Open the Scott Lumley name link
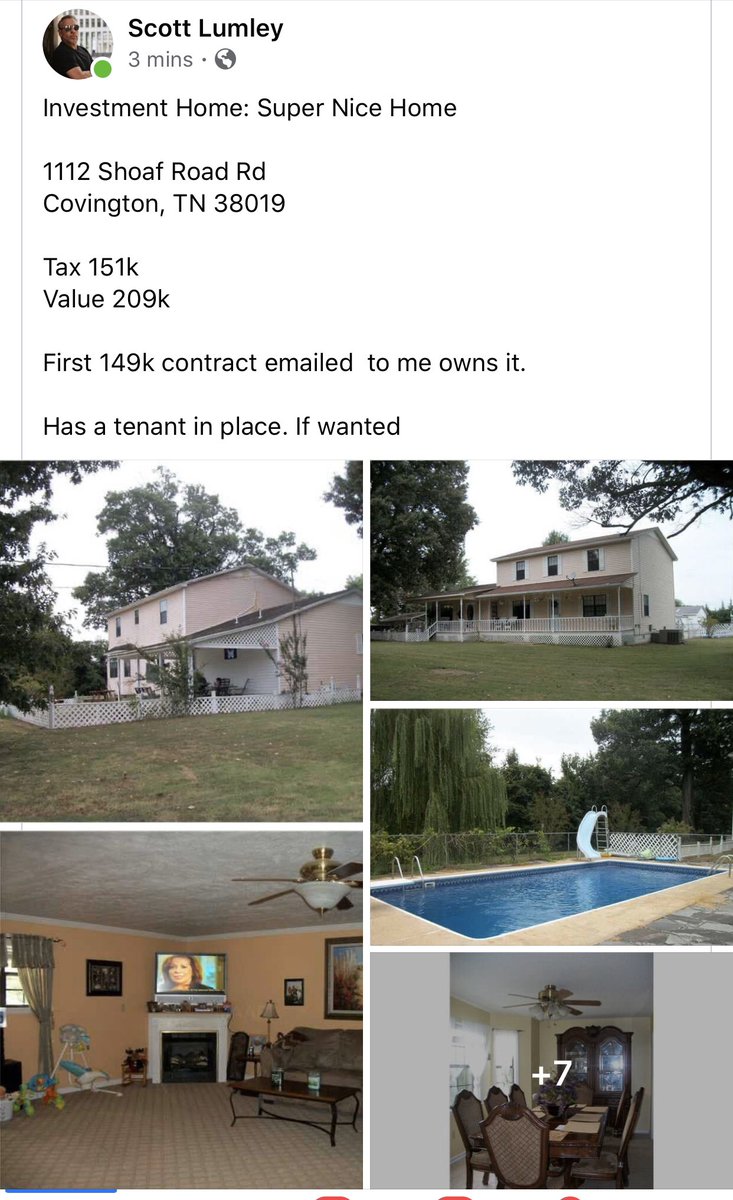This screenshot has width=733, height=1200. point(205,29)
